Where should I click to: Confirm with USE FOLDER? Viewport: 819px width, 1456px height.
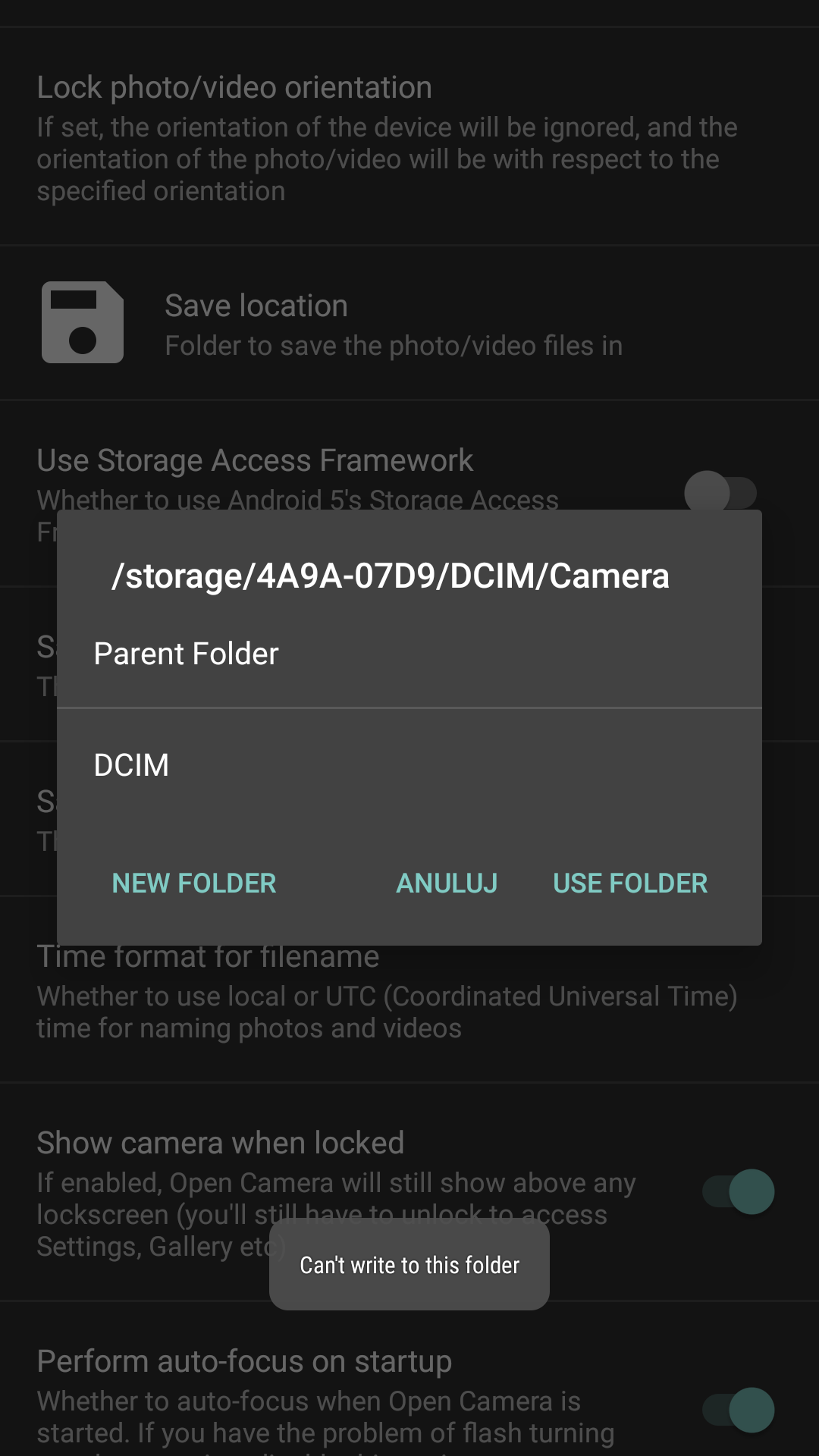(630, 883)
